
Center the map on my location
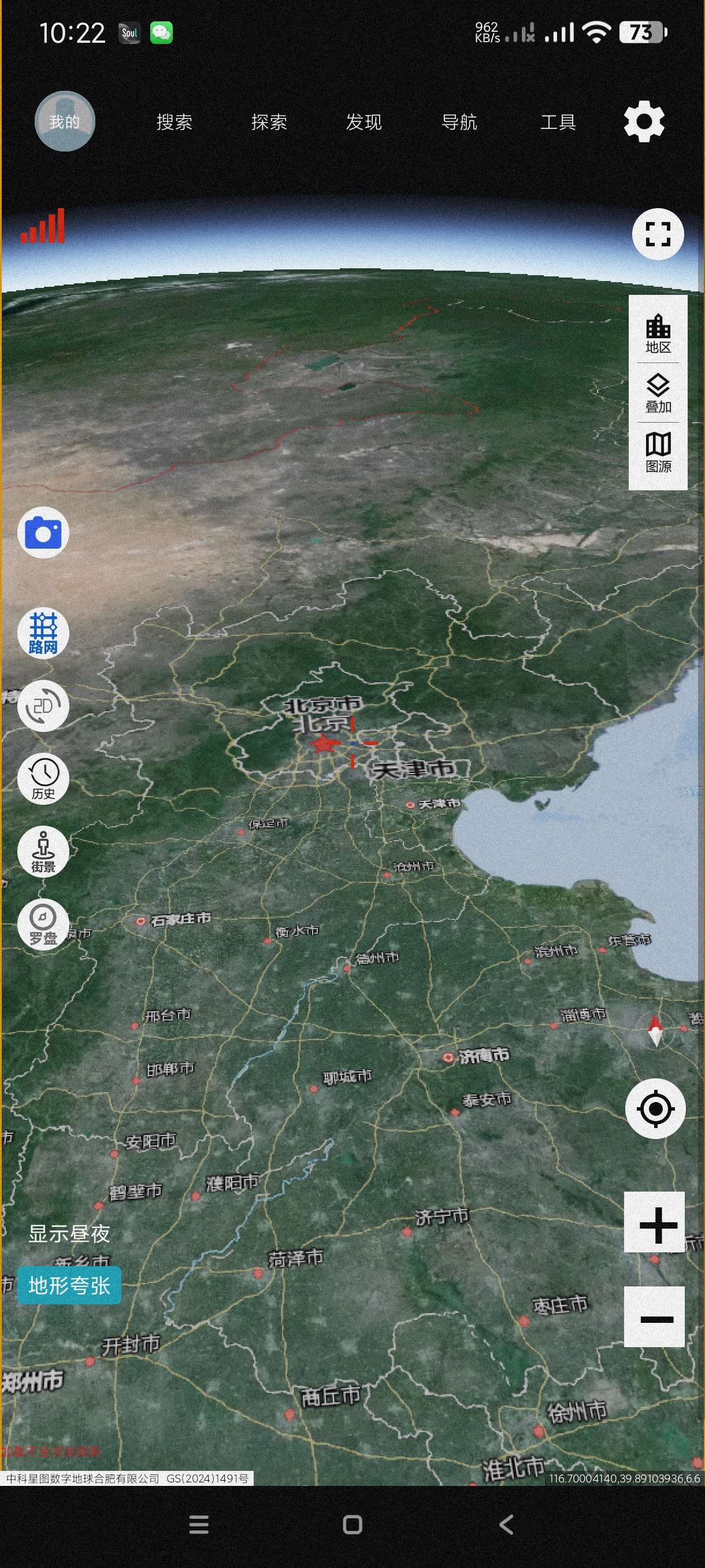pos(655,1108)
